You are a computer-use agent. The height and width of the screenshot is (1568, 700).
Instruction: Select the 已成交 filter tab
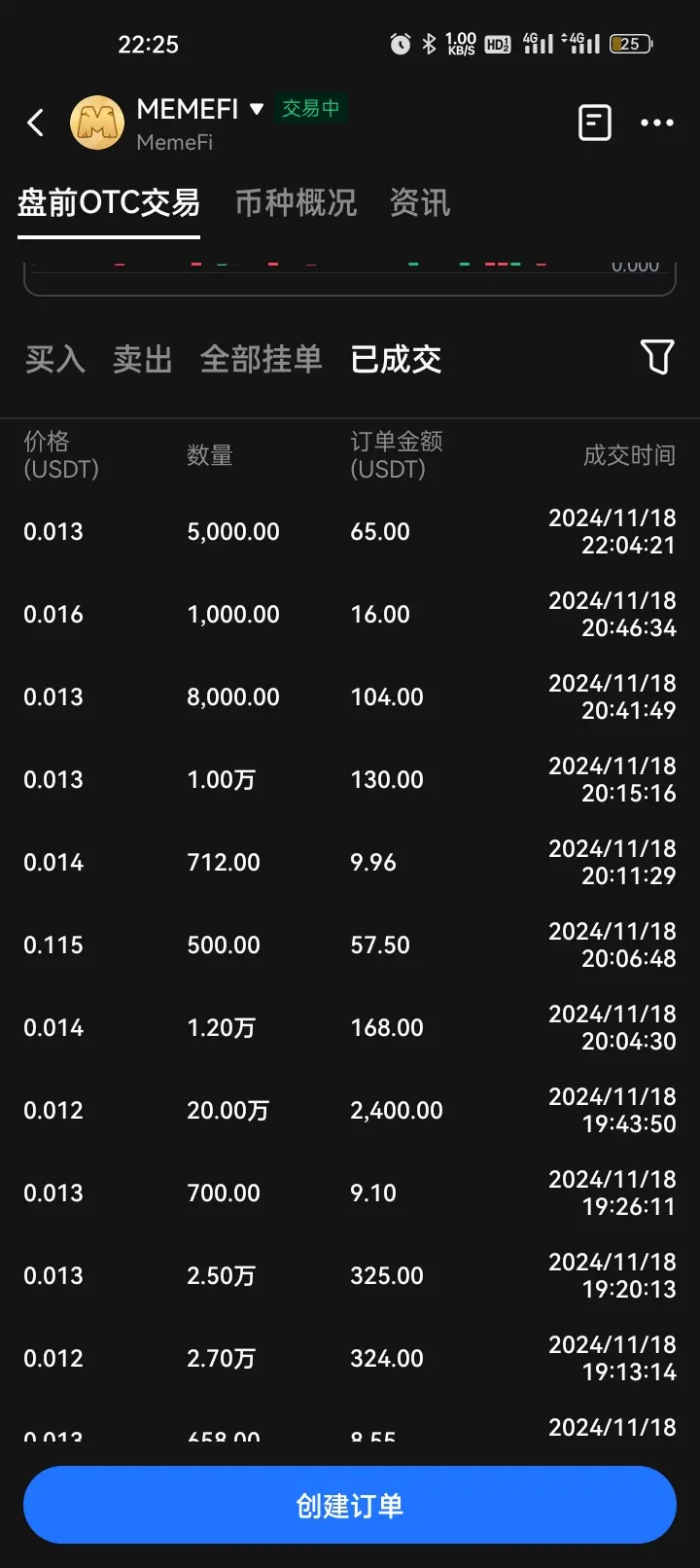coord(396,360)
